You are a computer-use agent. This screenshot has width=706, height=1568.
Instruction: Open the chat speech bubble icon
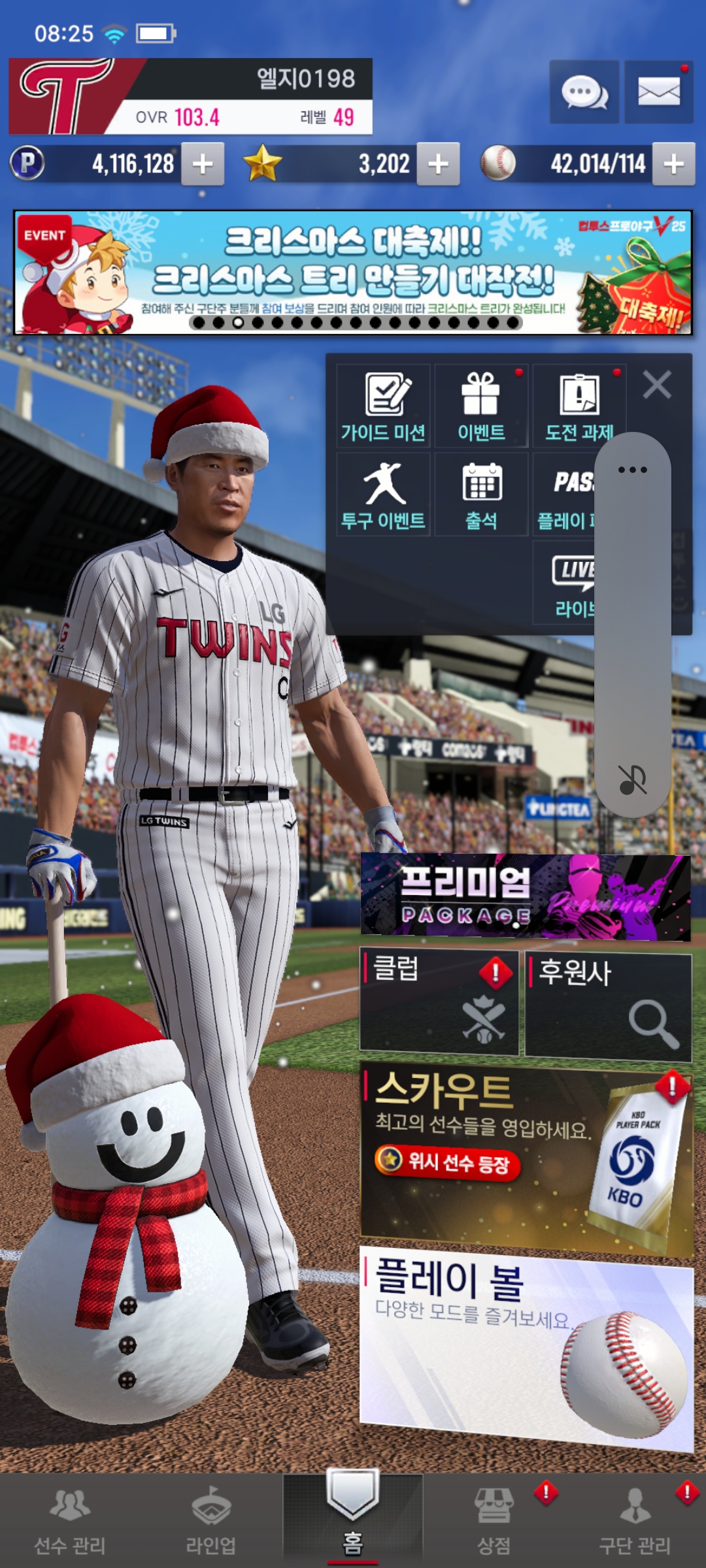[584, 92]
